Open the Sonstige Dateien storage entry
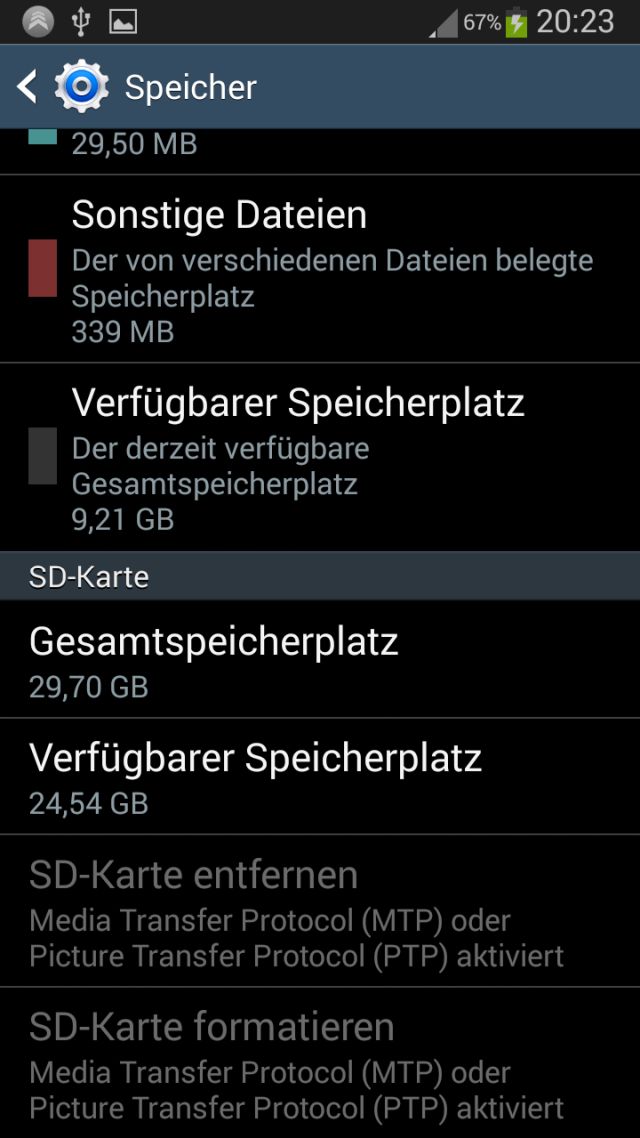The width and height of the screenshot is (640, 1138). 320,269
